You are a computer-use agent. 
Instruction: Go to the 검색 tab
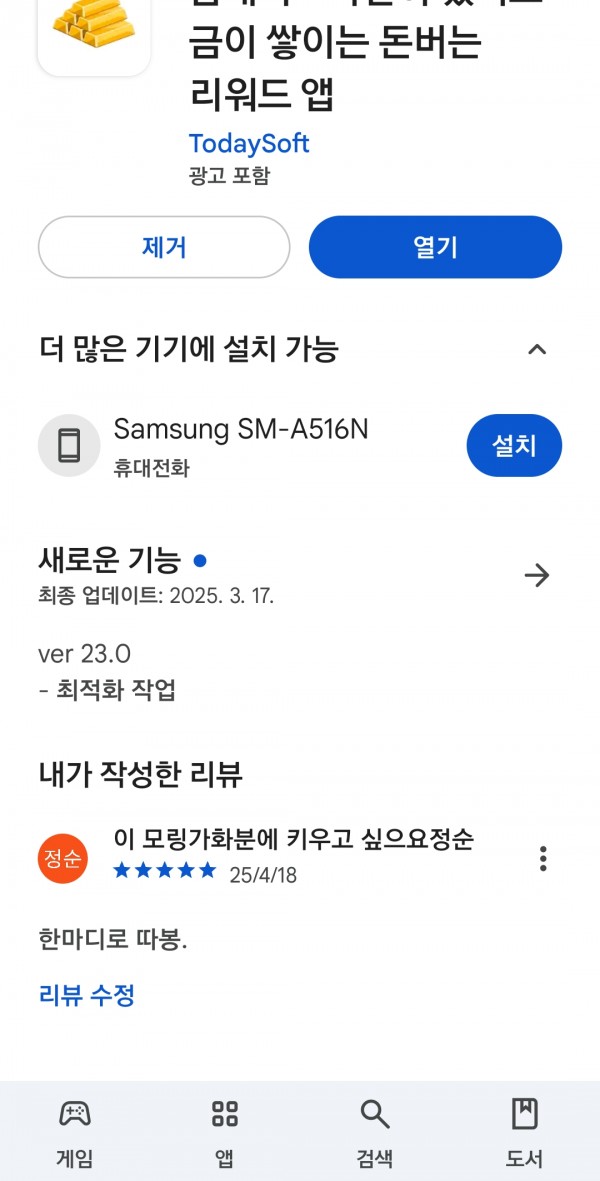point(374,1132)
